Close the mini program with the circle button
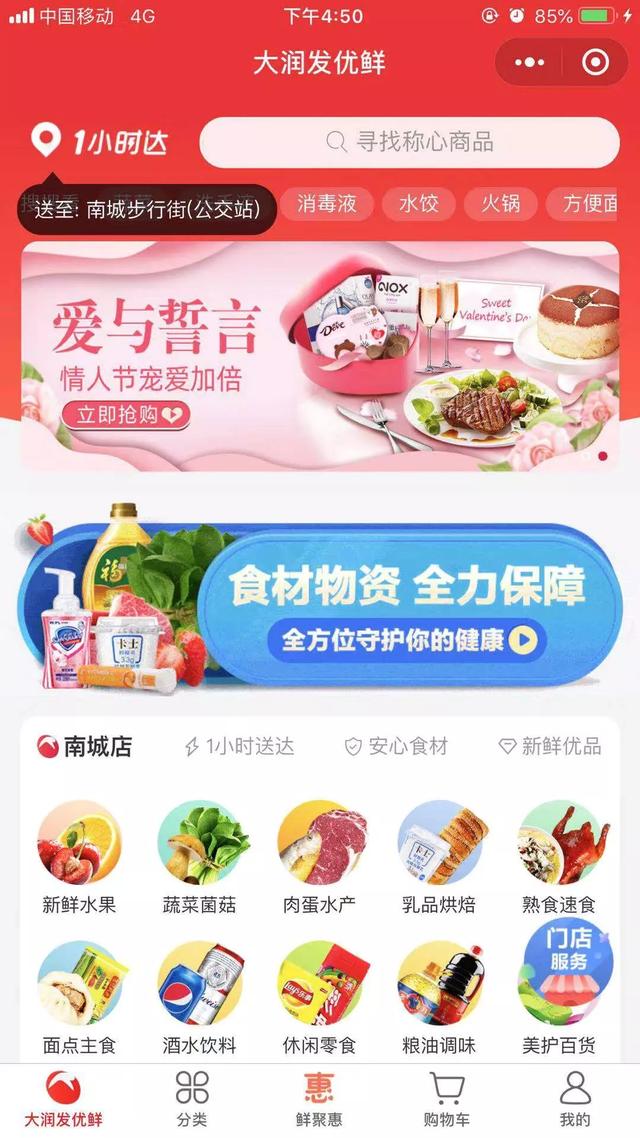Screen dimensions: 640x1138 click(x=595, y=62)
